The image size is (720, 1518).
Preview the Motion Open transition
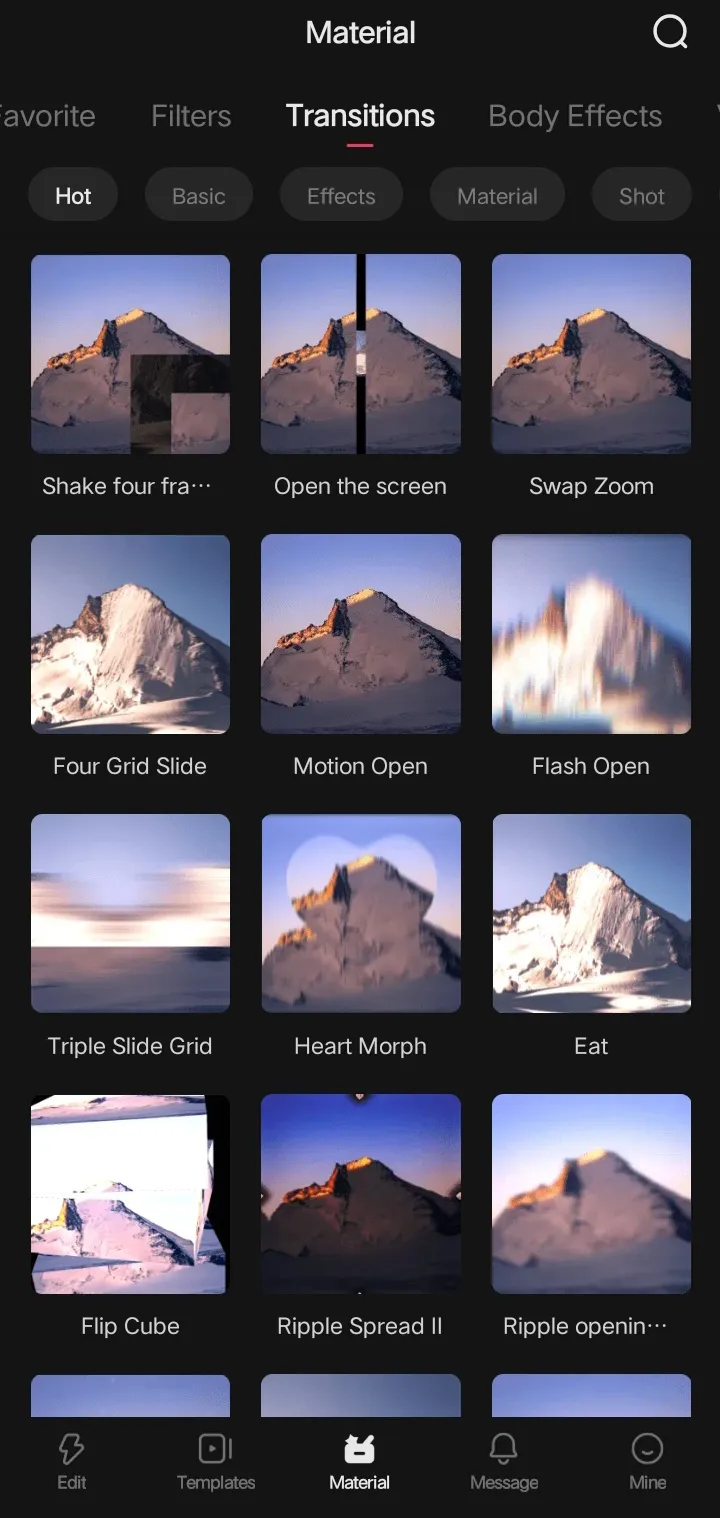click(361, 634)
